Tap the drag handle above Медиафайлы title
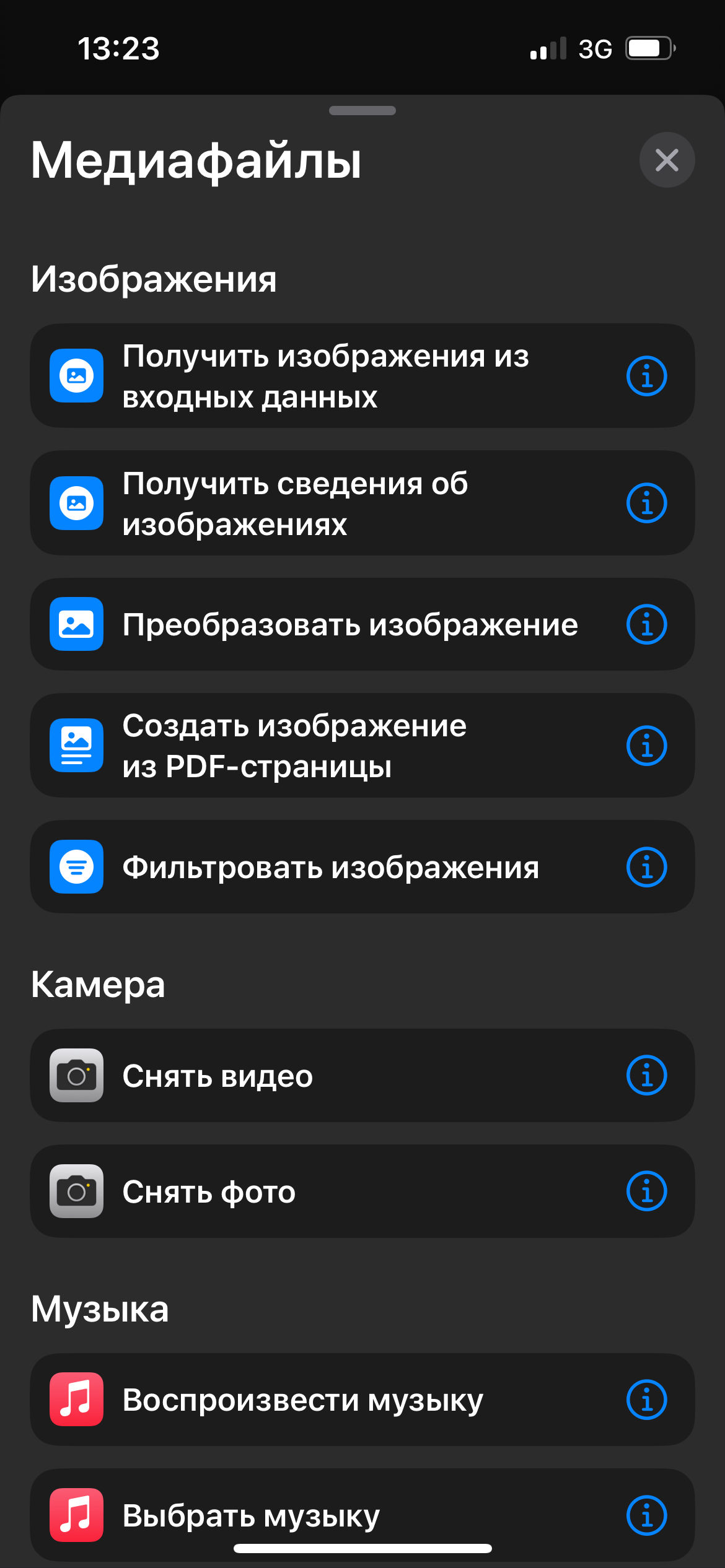Screen dimensions: 725x1568 click(x=362, y=111)
